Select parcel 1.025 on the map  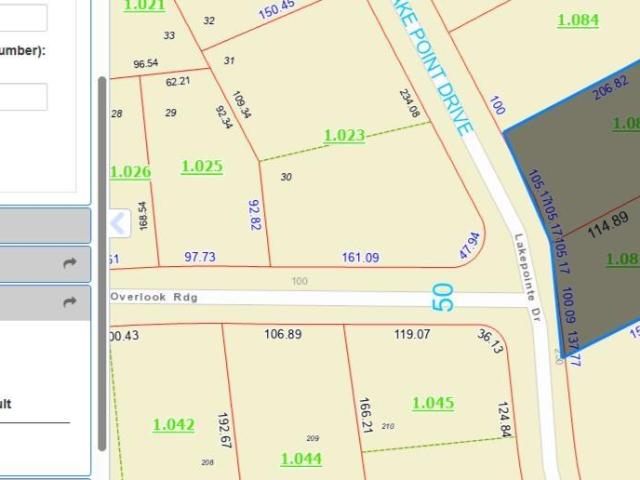tap(201, 166)
